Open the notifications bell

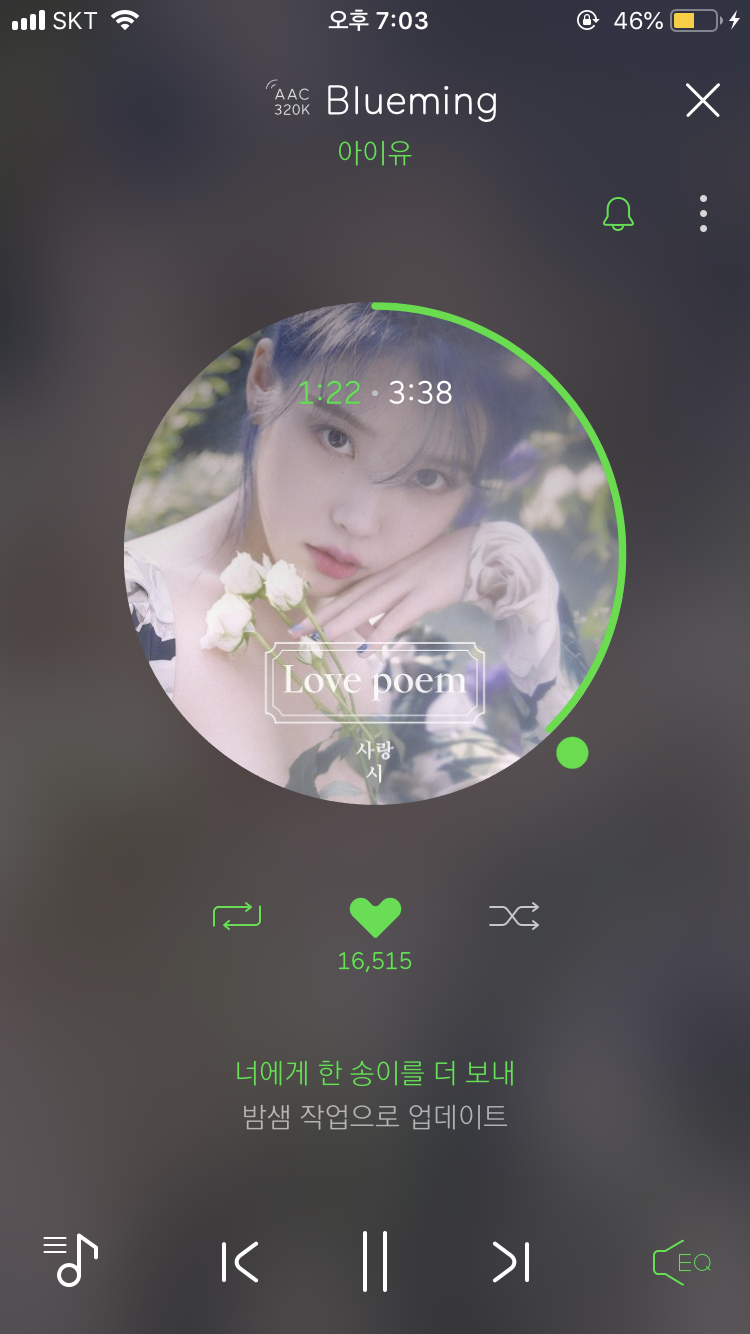point(618,214)
